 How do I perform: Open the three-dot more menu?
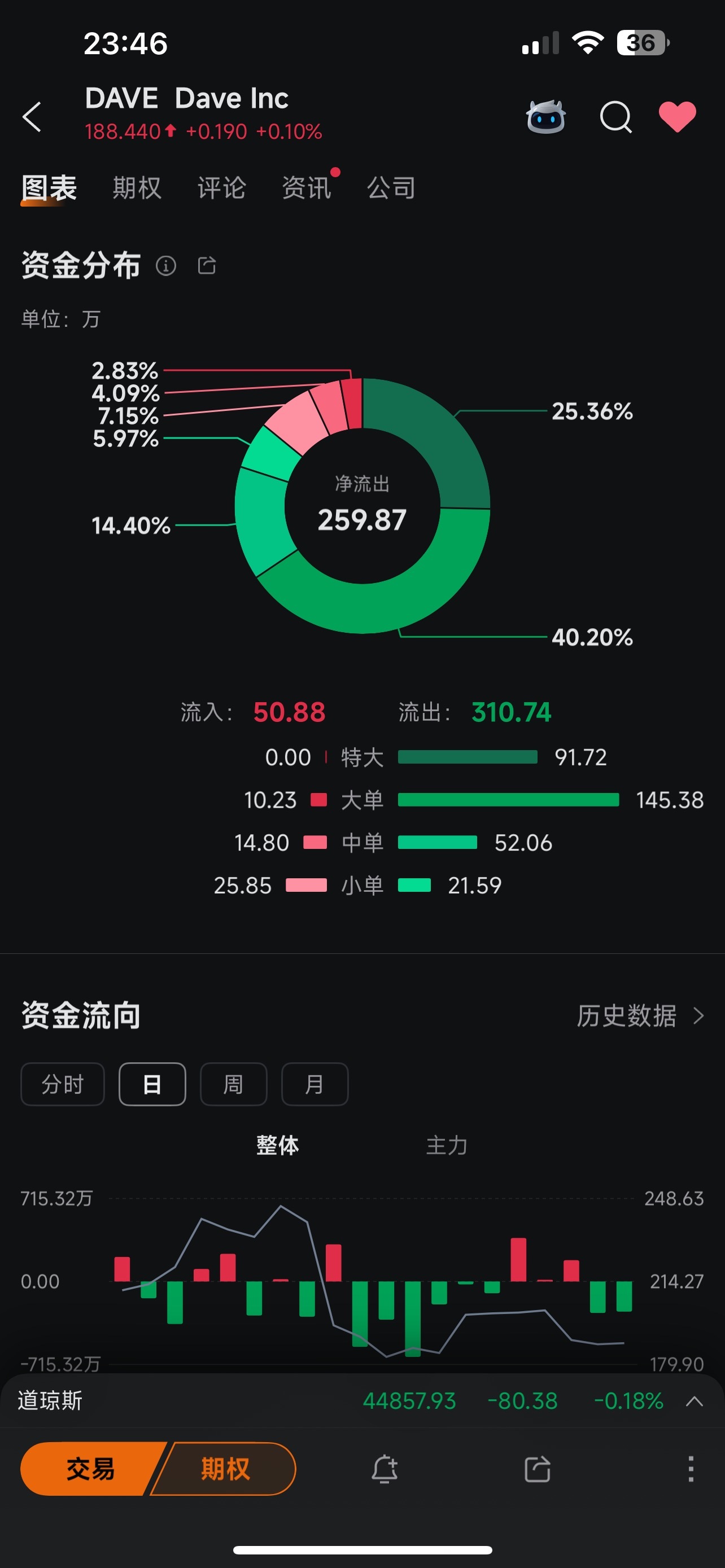(691, 1469)
